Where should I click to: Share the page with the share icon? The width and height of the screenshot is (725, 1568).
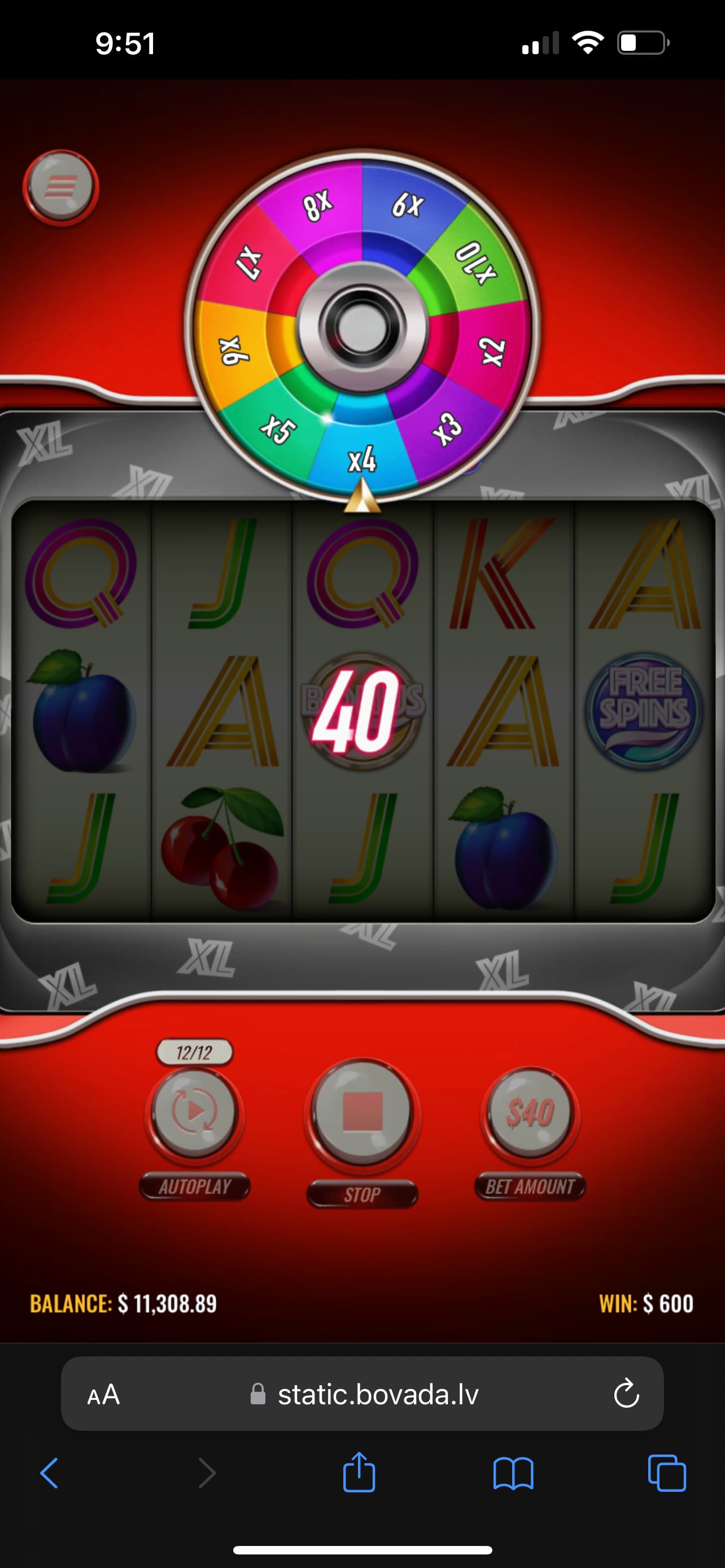[x=359, y=1473]
